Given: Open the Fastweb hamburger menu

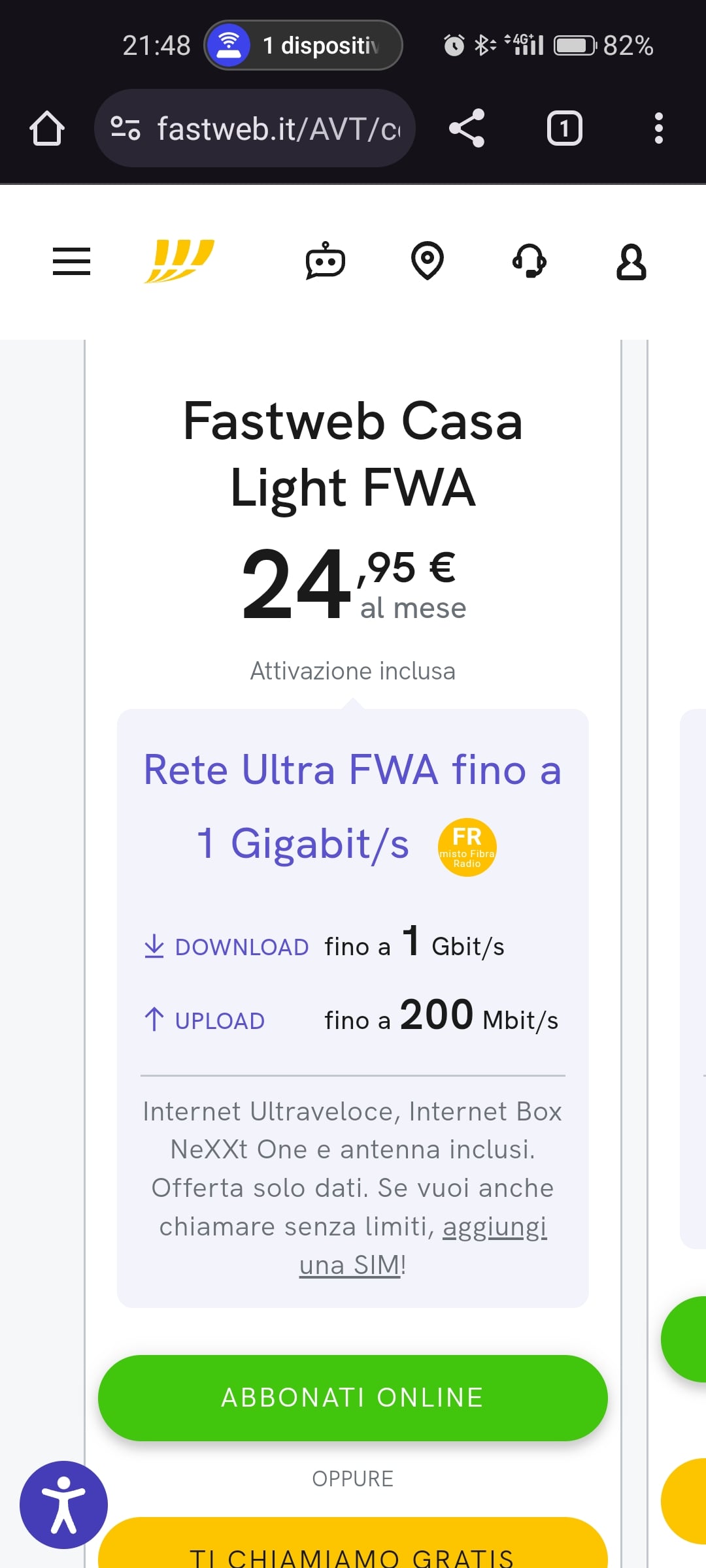Looking at the screenshot, I should tap(71, 261).
